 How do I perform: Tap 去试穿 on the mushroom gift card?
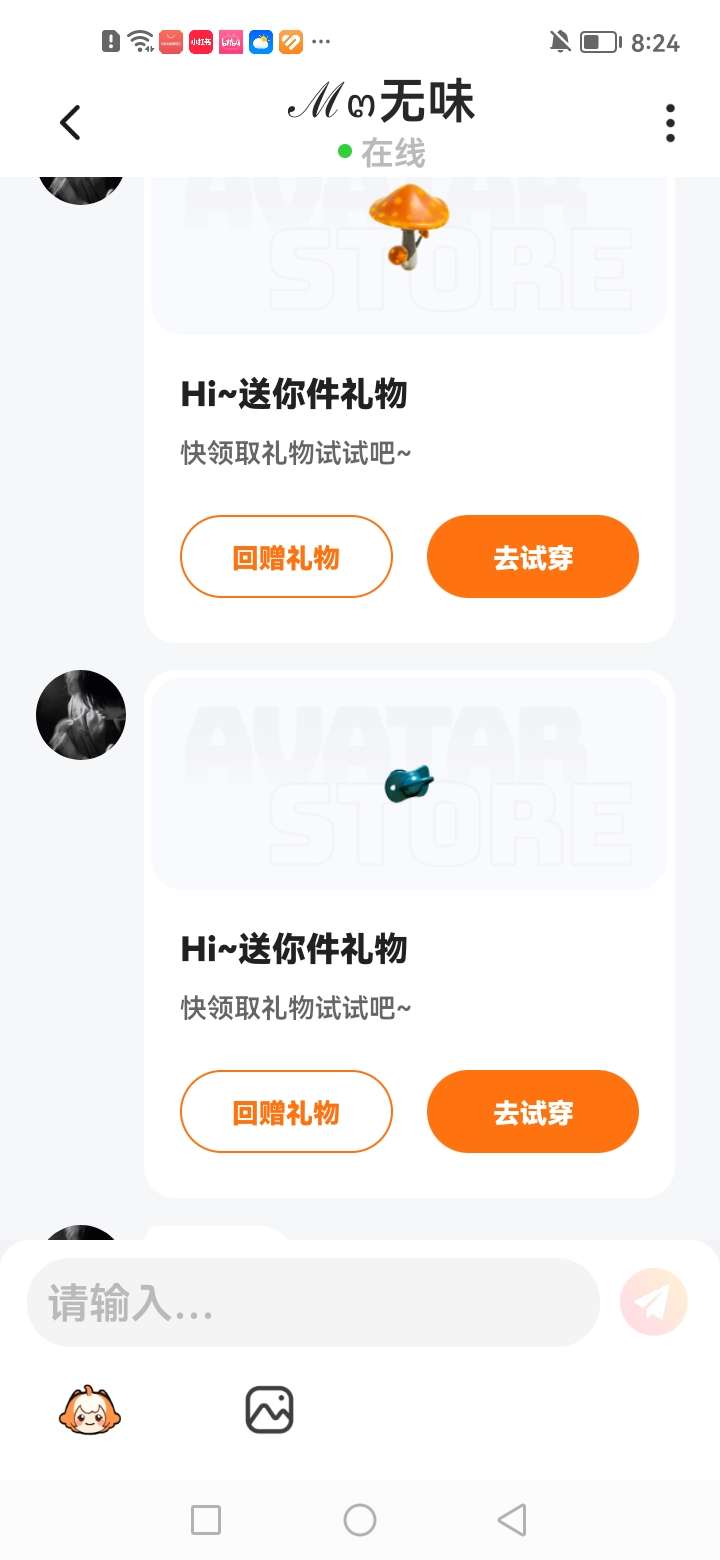[533, 557]
